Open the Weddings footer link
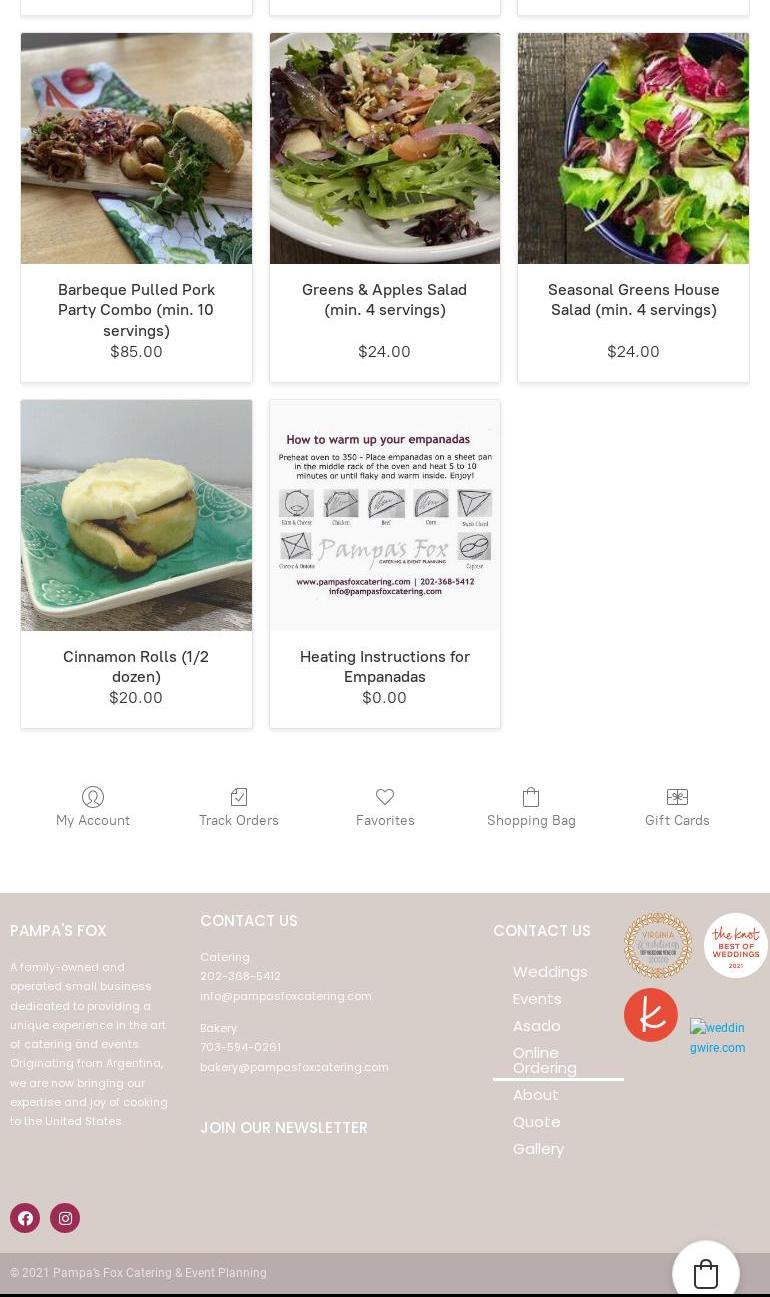 click(x=550, y=972)
